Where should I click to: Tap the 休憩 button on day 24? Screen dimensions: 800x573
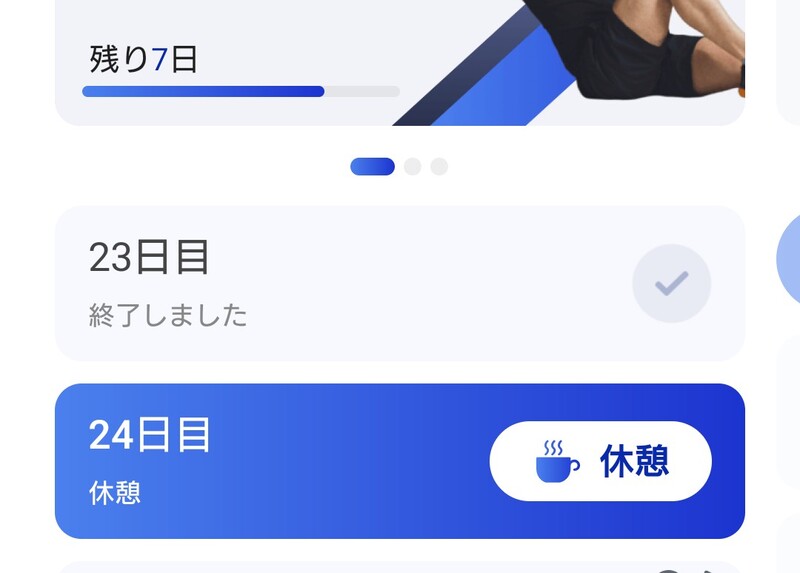(x=600, y=461)
